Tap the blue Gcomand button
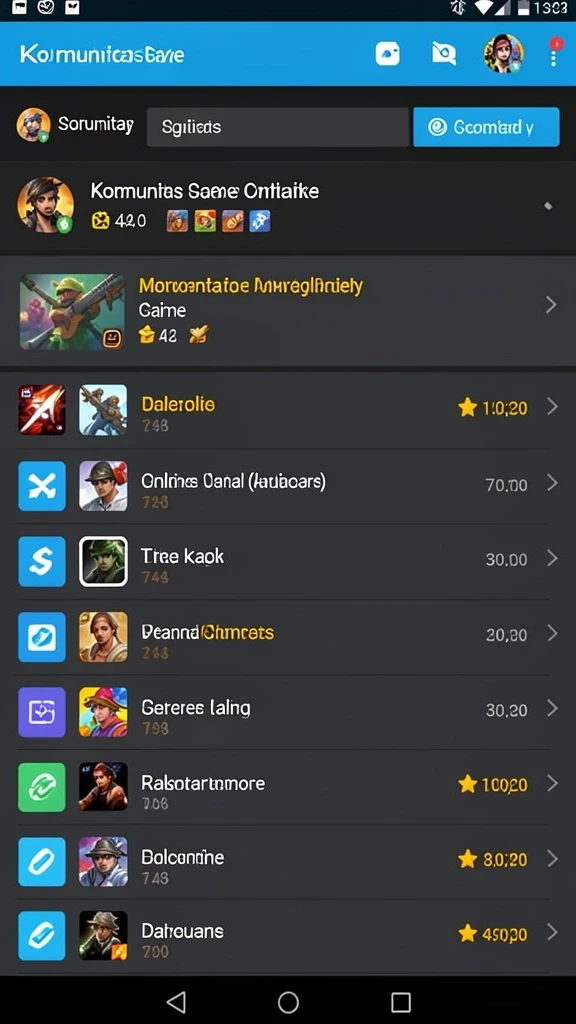Image resolution: width=576 pixels, height=1024 pixels. point(486,127)
